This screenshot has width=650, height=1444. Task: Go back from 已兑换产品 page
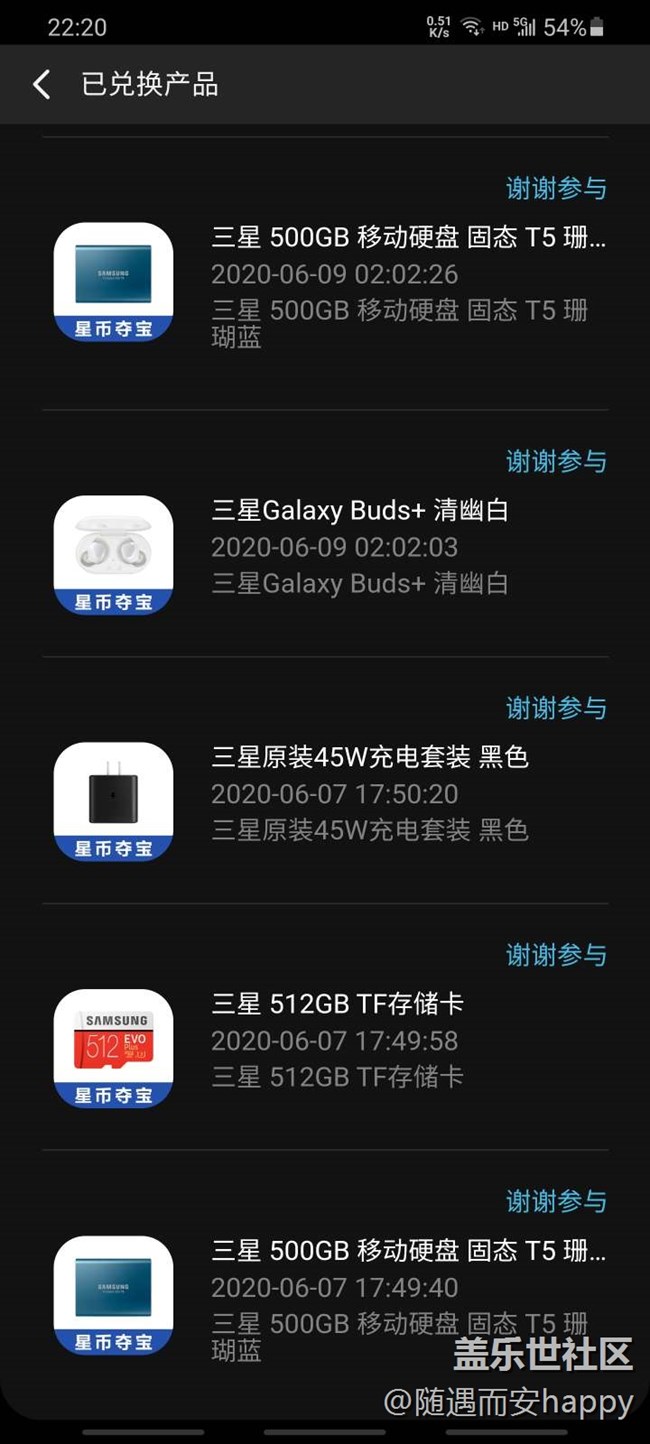point(41,84)
